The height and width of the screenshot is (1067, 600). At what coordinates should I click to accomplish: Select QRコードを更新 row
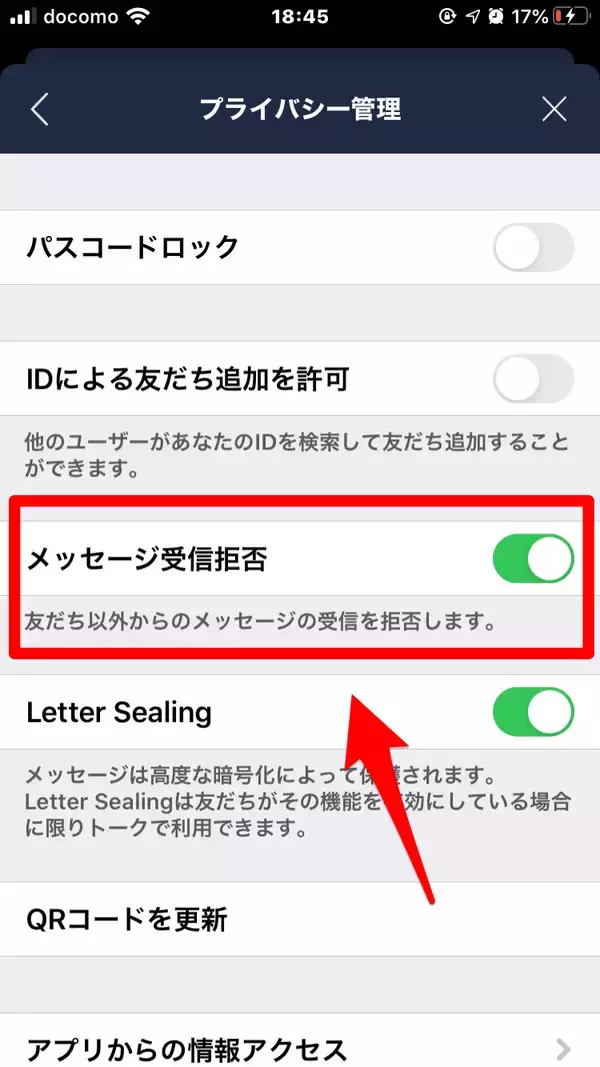click(300, 919)
